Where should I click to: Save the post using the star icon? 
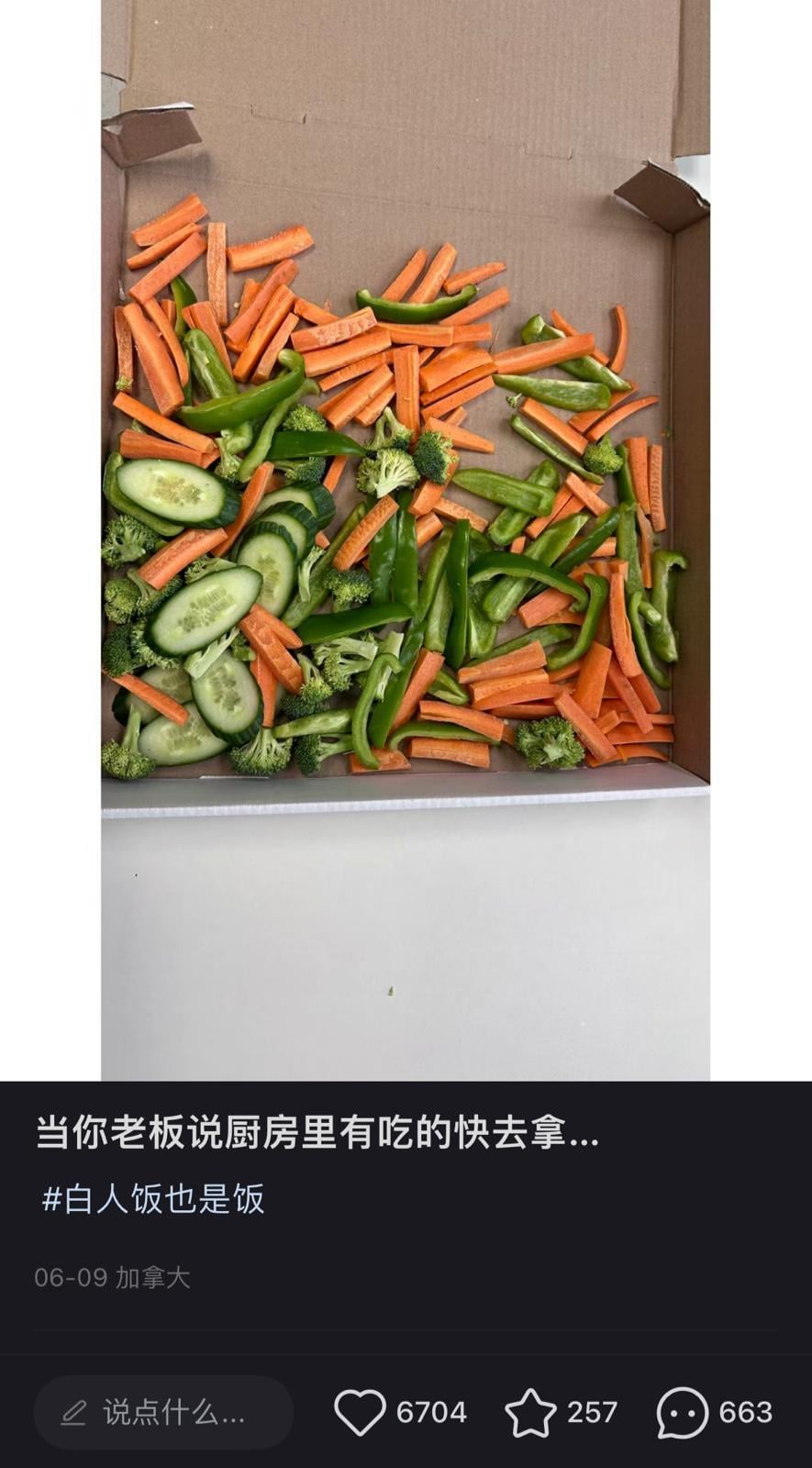click(x=530, y=1412)
